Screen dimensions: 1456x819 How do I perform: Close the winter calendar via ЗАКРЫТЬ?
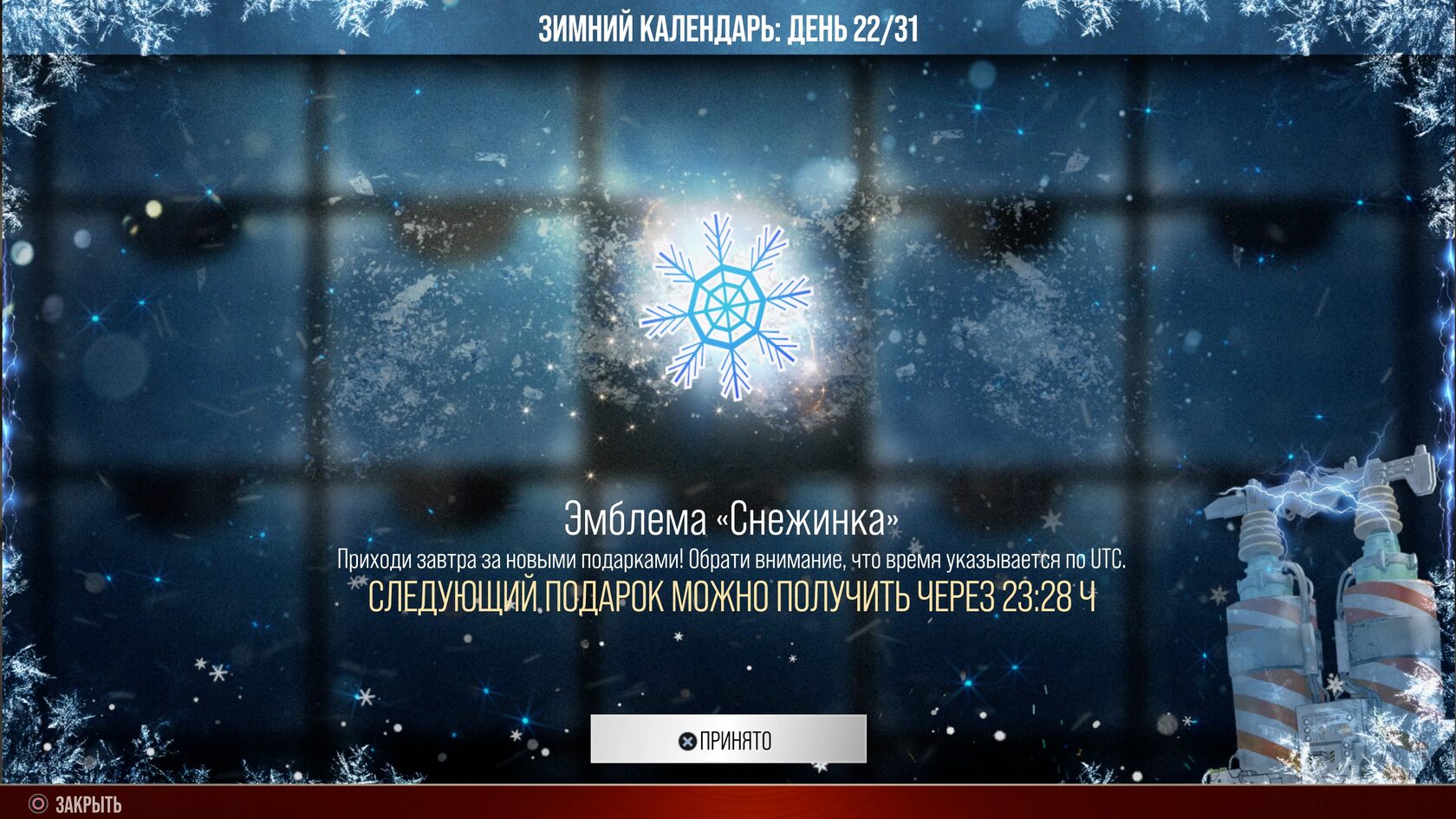pyautogui.click(x=75, y=804)
